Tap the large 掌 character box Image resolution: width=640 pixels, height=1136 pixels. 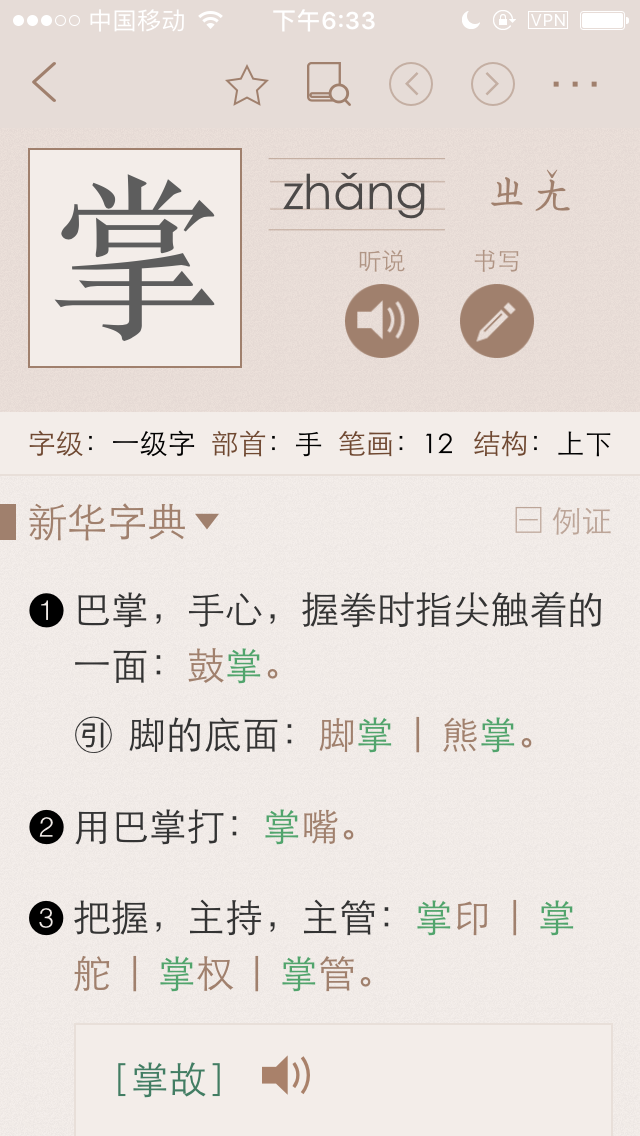(135, 258)
